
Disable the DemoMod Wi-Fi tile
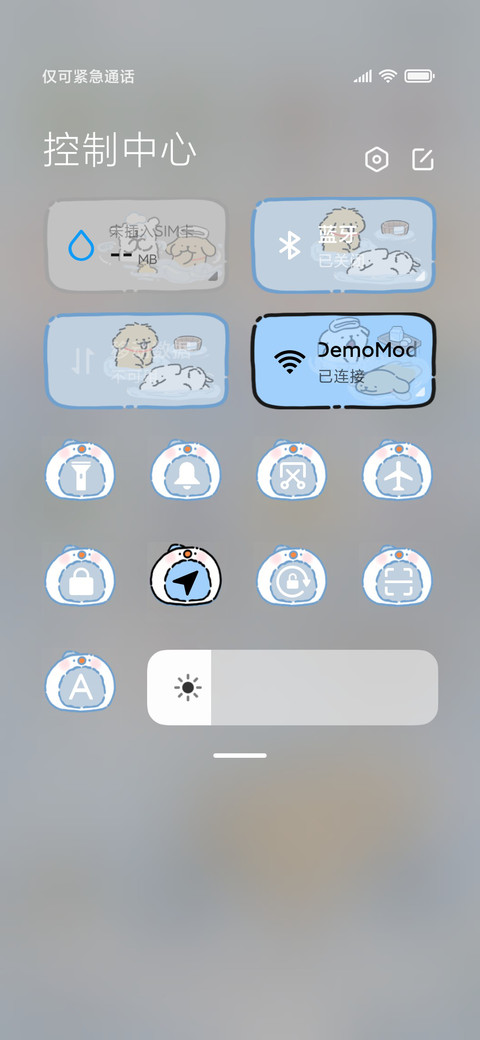click(x=344, y=360)
